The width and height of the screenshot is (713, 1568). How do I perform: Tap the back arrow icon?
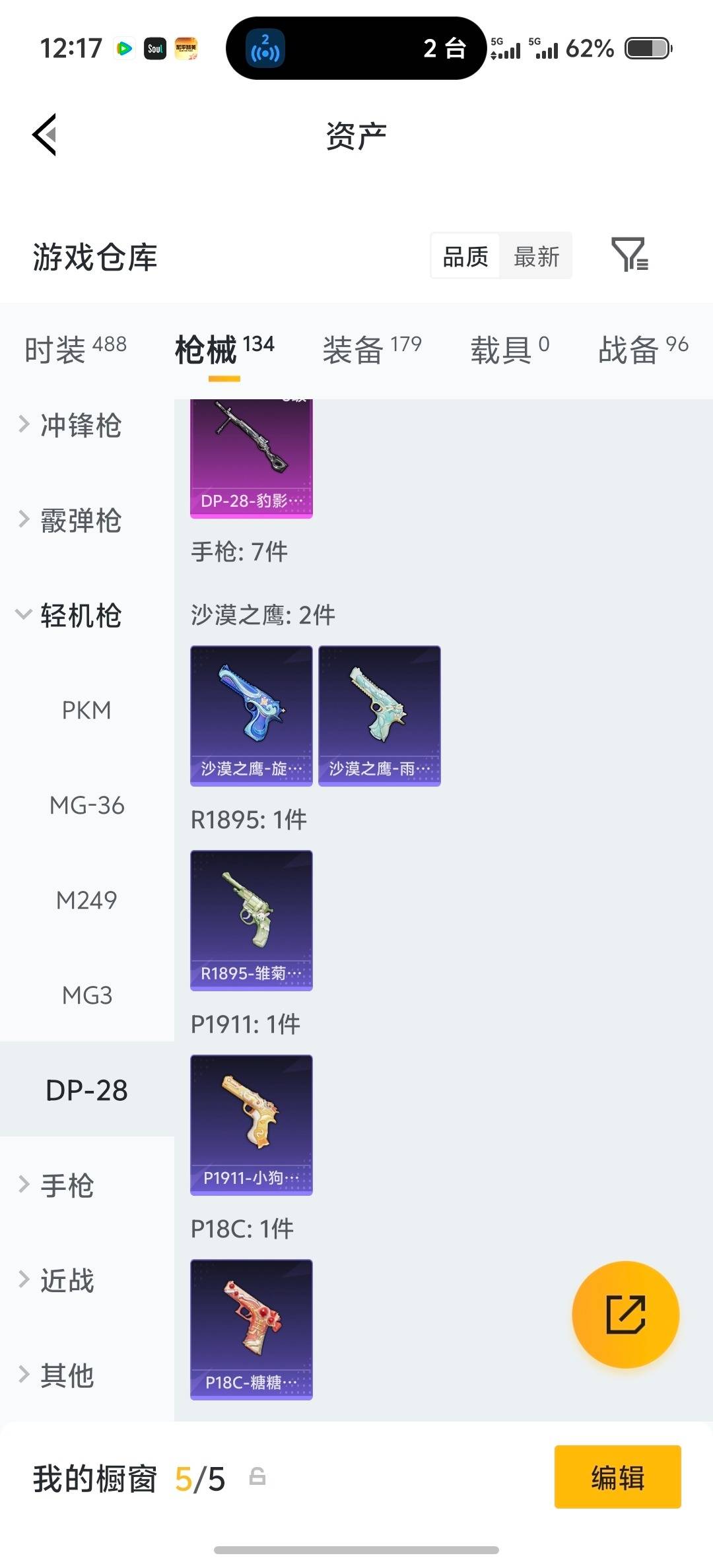point(45,135)
